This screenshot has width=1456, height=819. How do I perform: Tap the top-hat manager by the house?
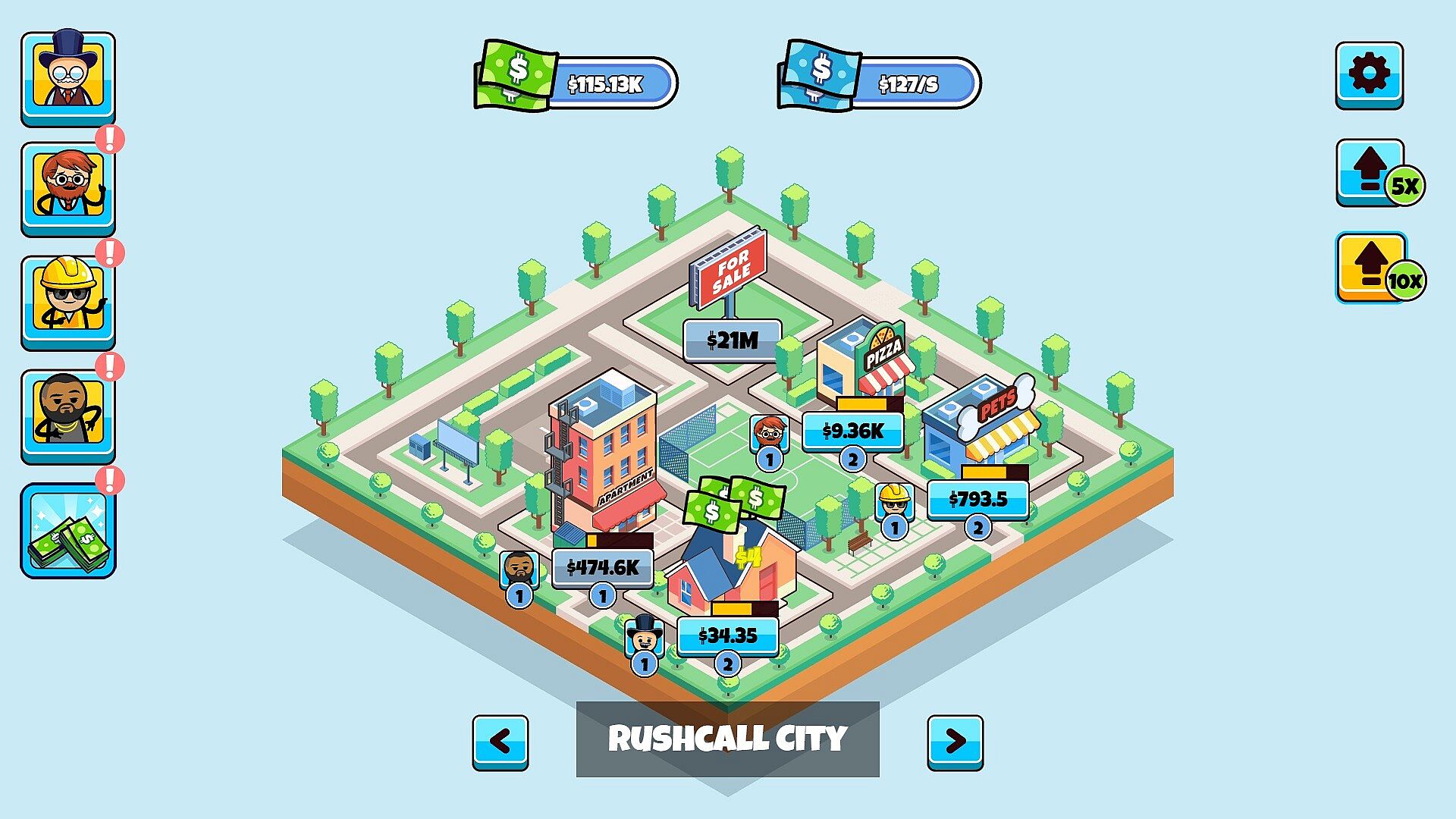[645, 635]
